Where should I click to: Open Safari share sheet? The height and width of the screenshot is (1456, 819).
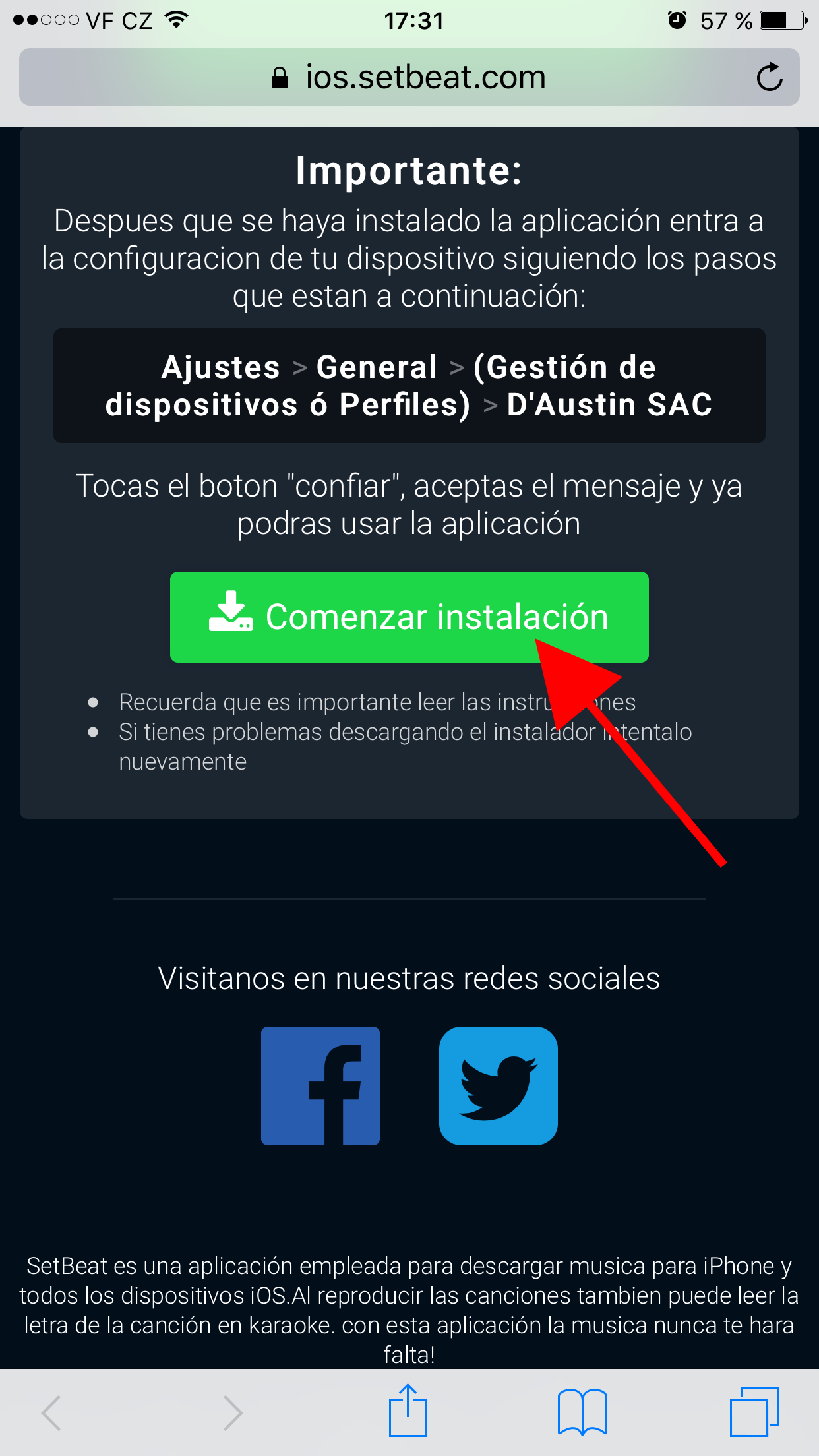coord(408,1411)
